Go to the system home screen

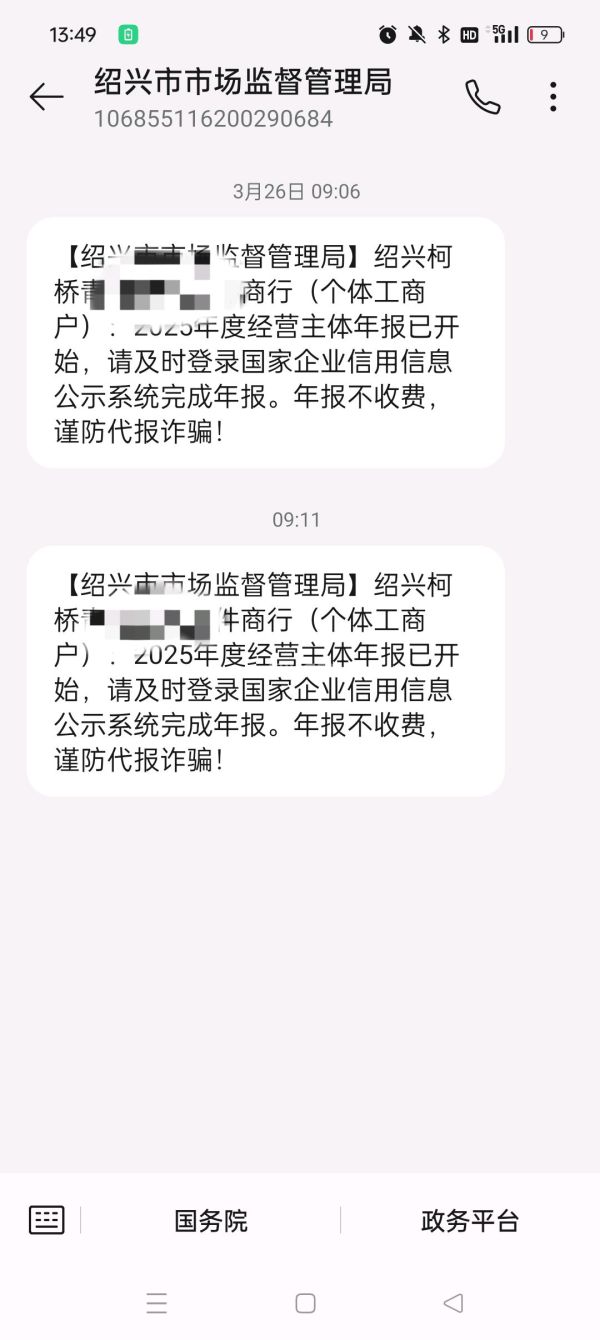[x=305, y=1303]
